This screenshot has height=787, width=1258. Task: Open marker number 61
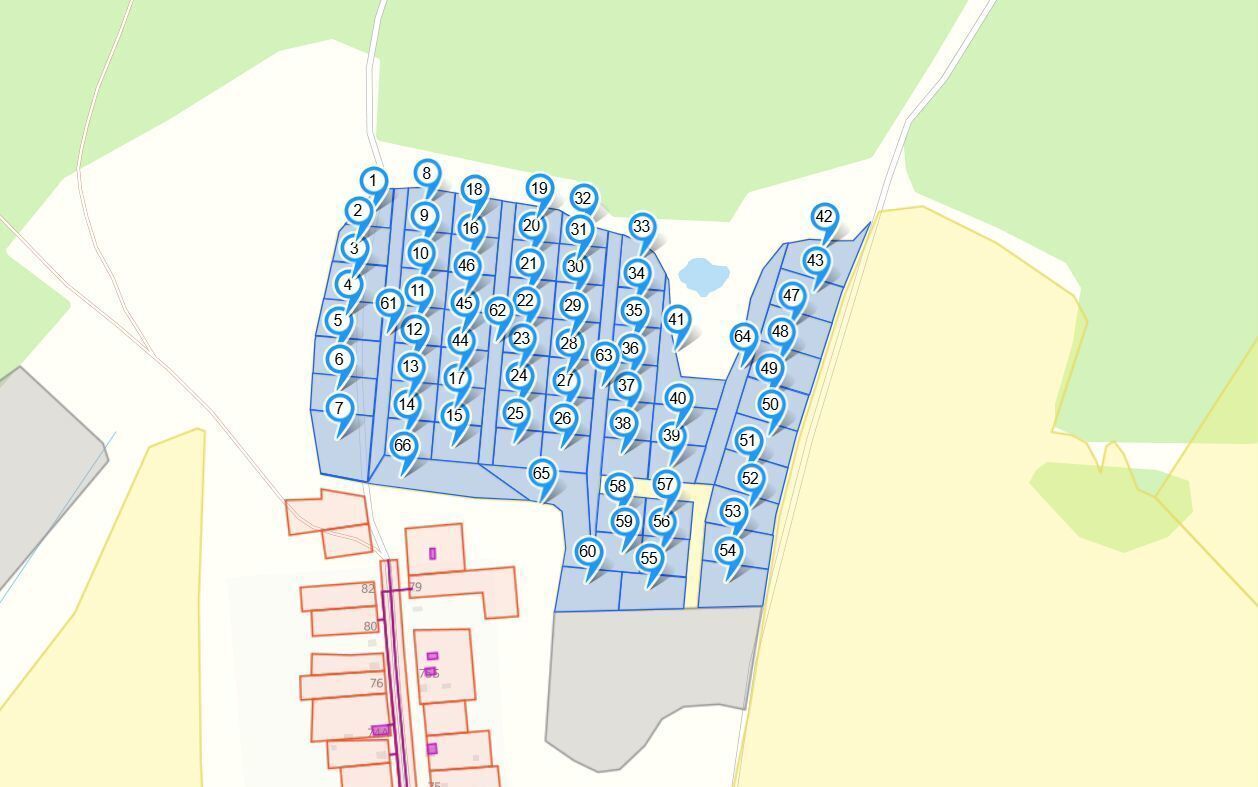(x=389, y=303)
